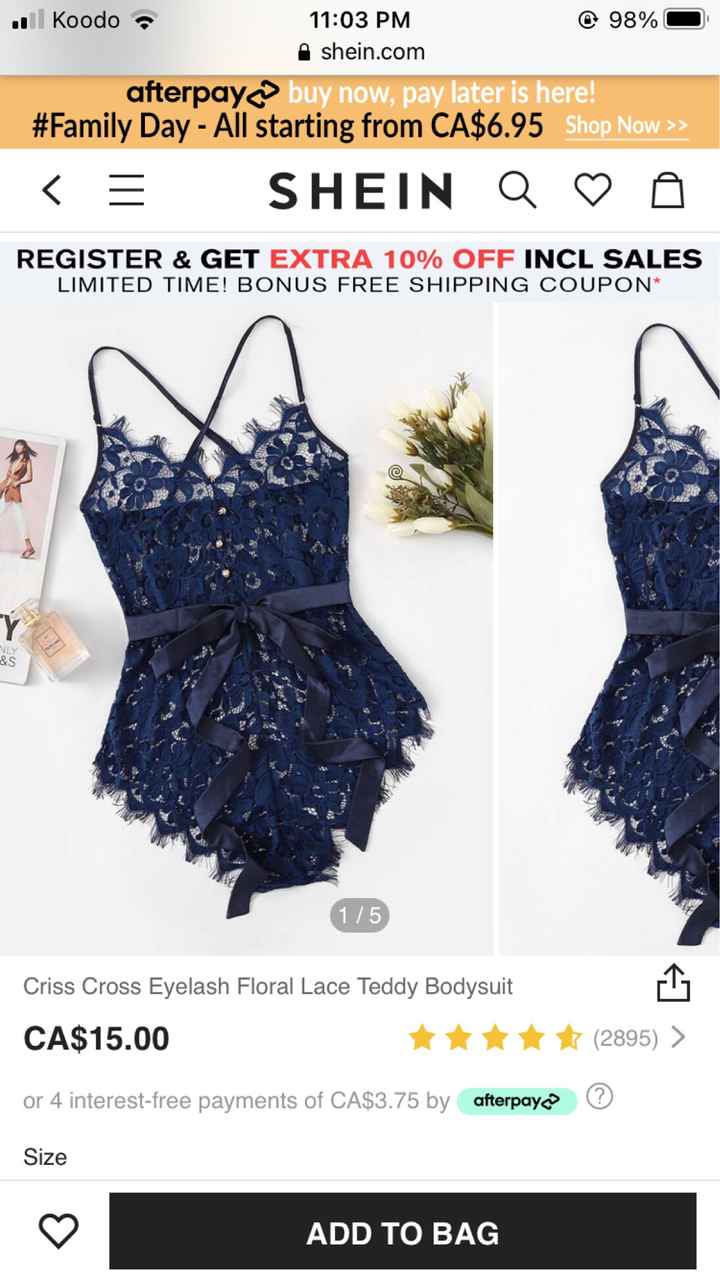The height and width of the screenshot is (1280, 720).
Task: Tap the SHEIN logo to go home
Action: pyautogui.click(x=360, y=190)
